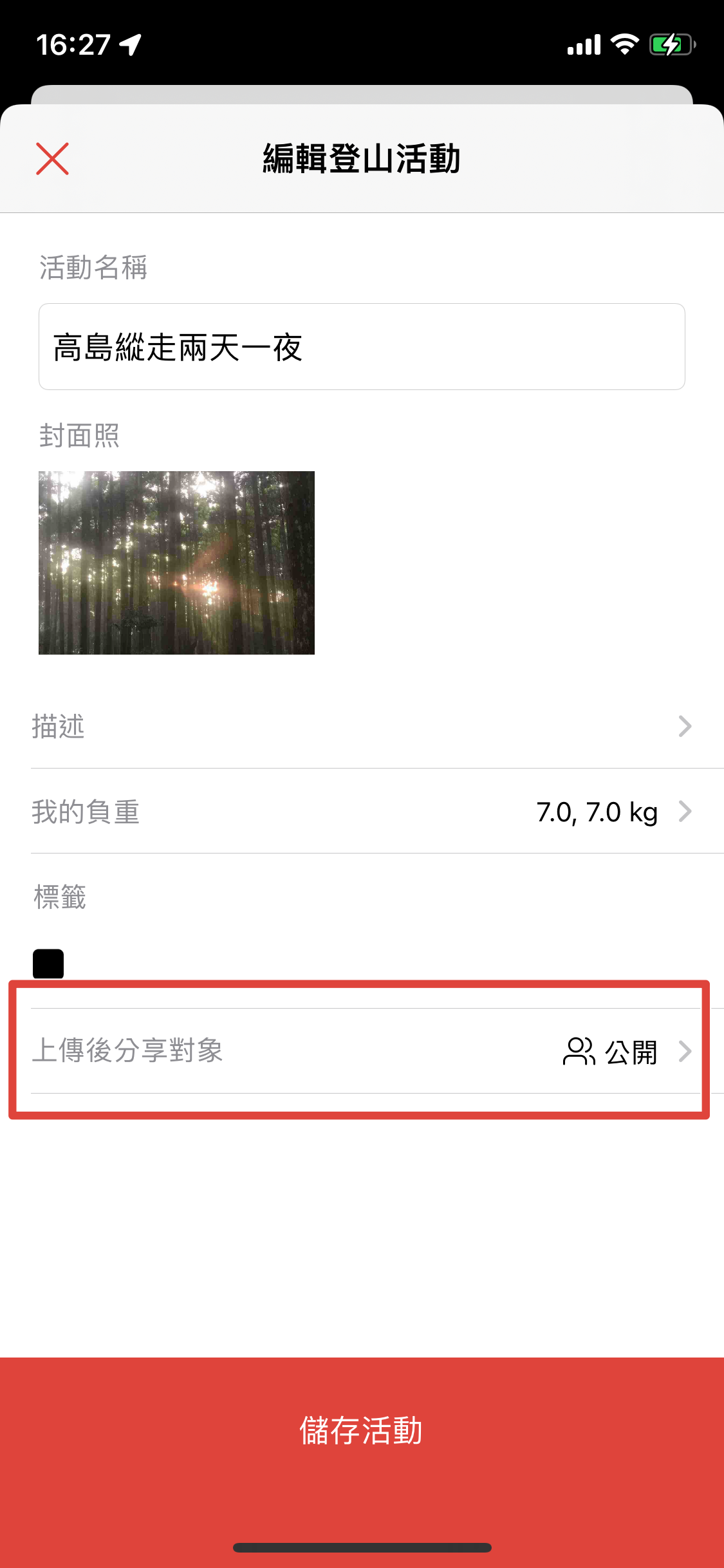Open 我的負重 weight setting
Viewport: 724px width, 1568px height.
(362, 812)
